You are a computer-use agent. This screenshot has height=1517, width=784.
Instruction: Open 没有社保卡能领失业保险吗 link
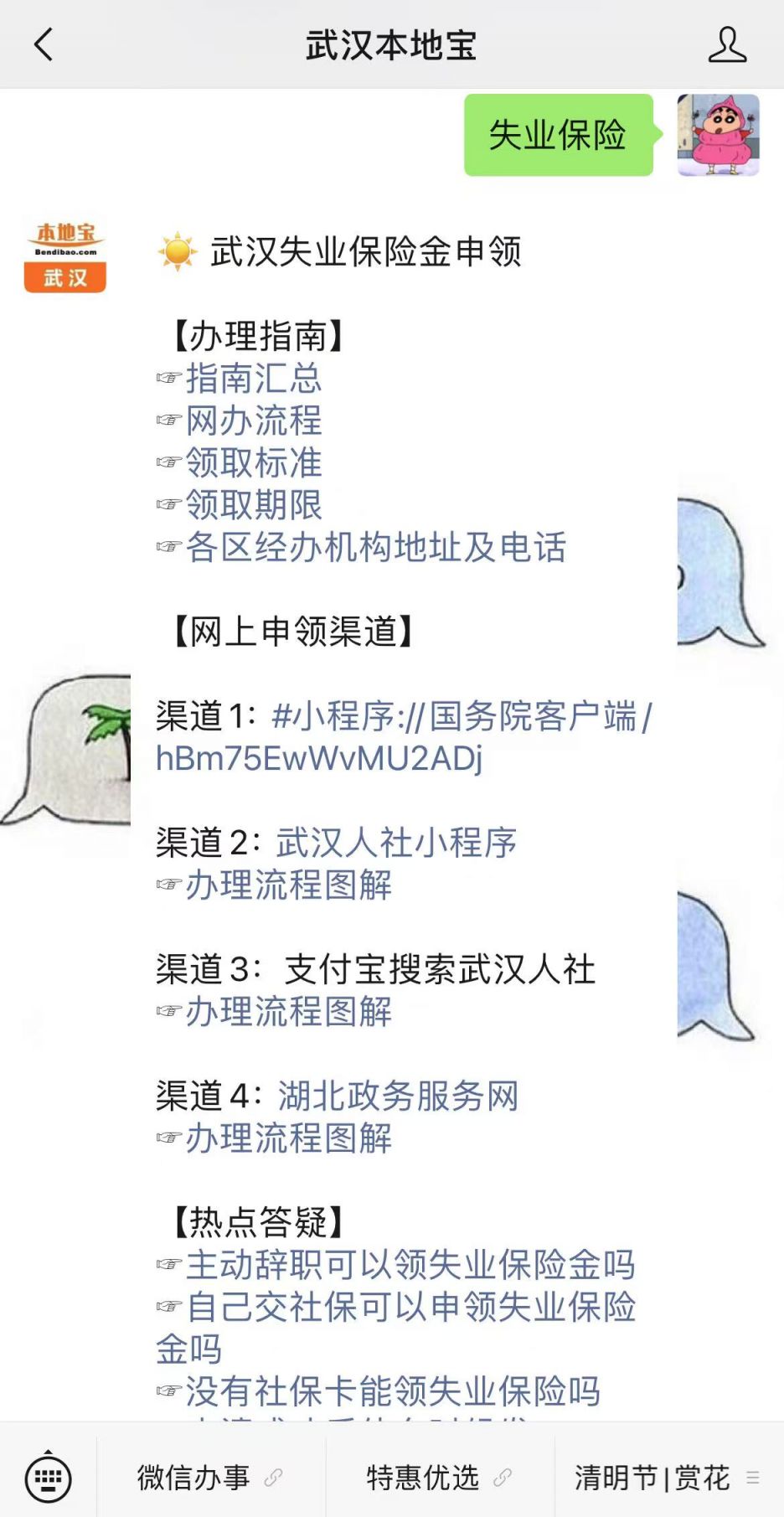point(392,1391)
